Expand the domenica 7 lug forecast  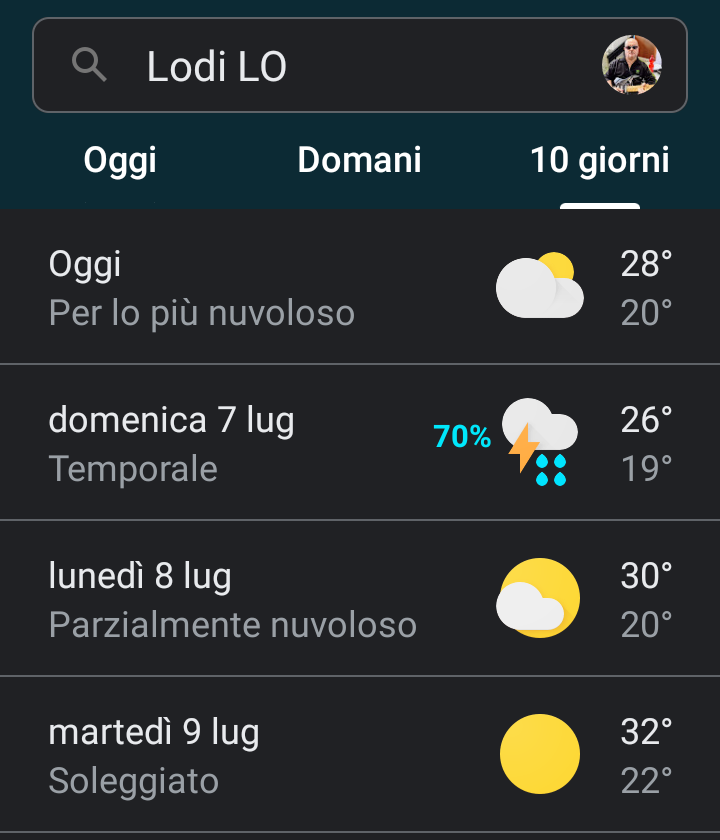point(360,443)
